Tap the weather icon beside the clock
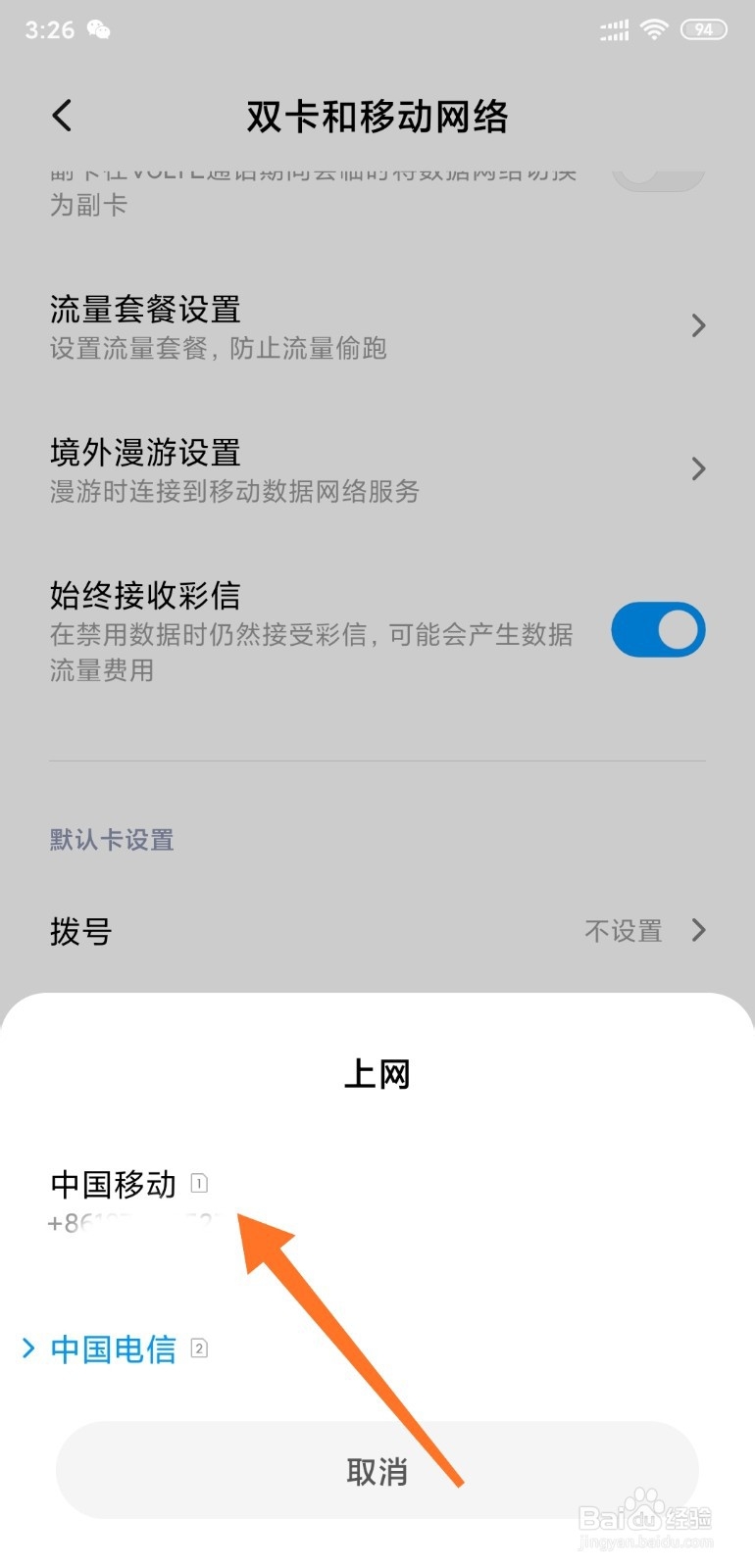The width and height of the screenshot is (755, 1568). (98, 29)
